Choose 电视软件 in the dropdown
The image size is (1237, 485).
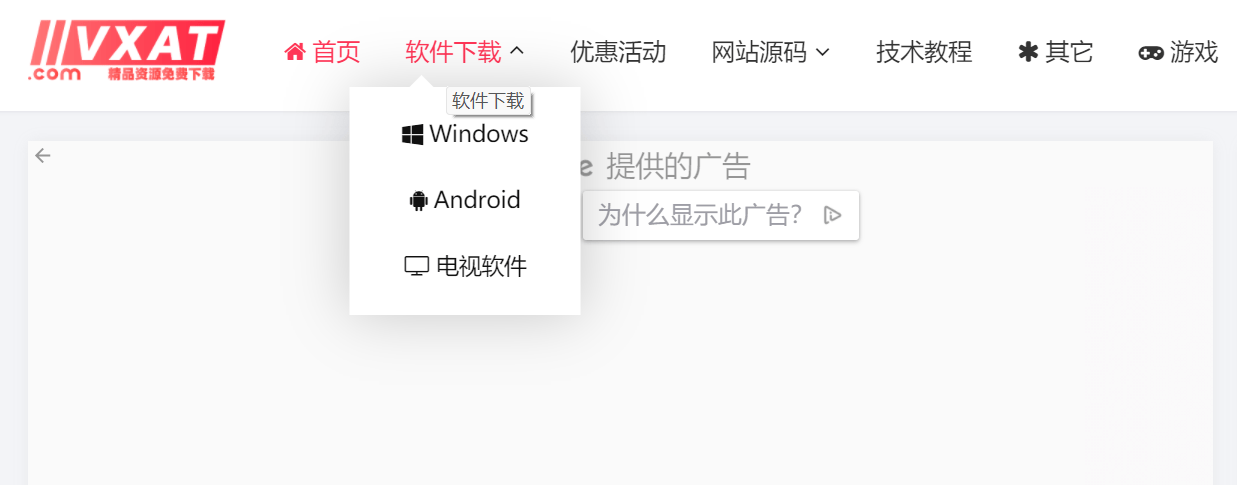(465, 266)
